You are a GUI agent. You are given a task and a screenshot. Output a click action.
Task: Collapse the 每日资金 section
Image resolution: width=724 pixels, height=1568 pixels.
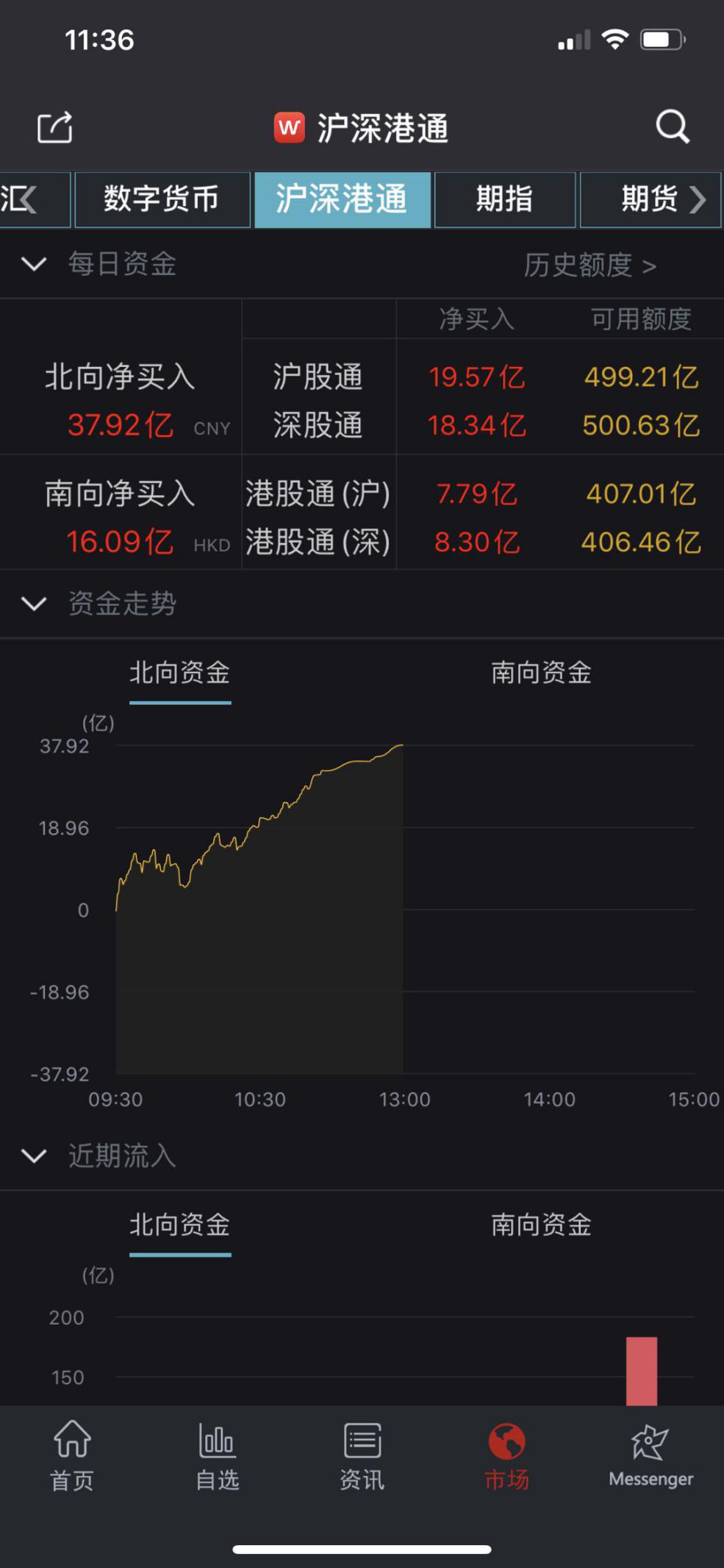[34, 264]
